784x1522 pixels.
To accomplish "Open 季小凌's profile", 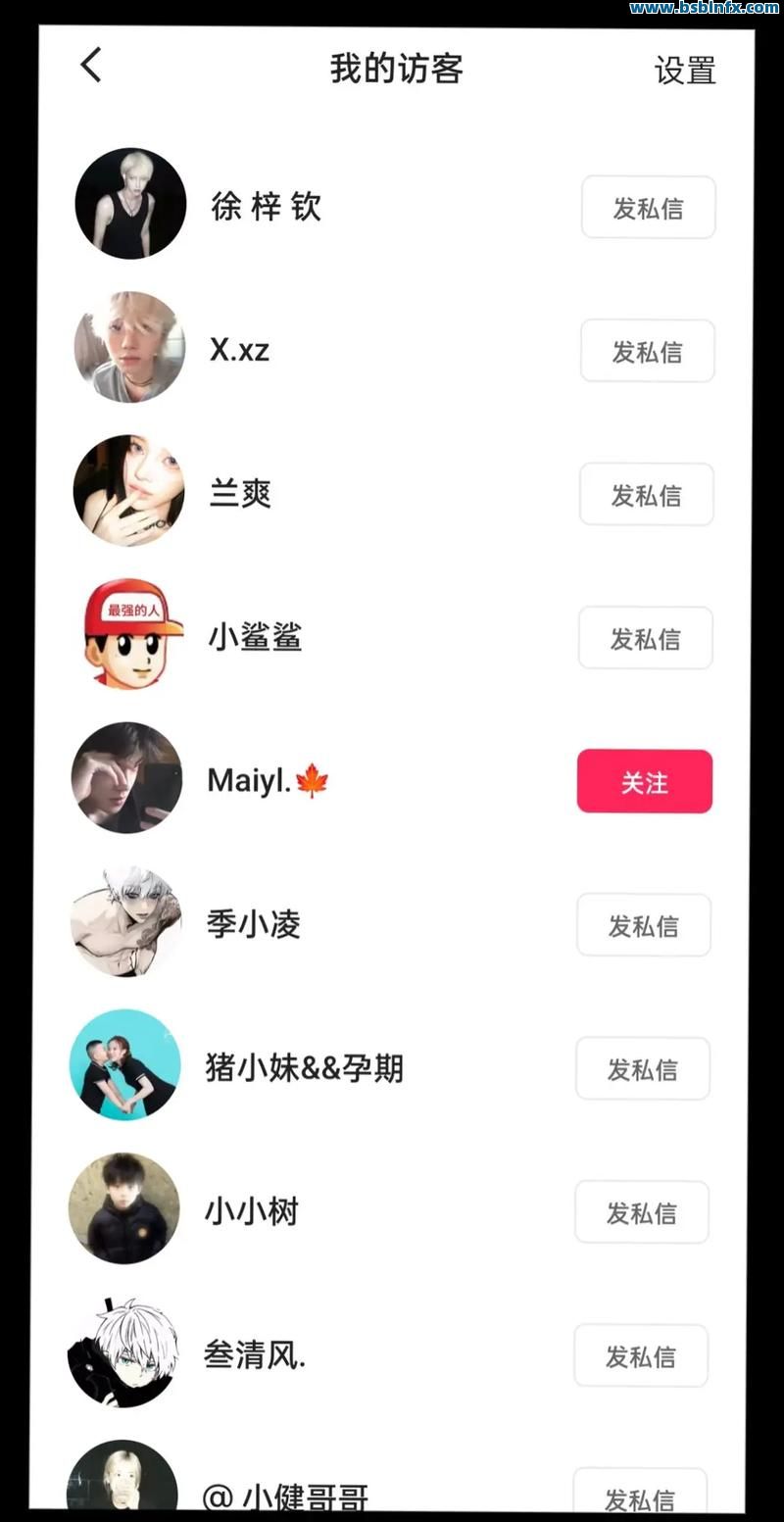I will tap(253, 923).
